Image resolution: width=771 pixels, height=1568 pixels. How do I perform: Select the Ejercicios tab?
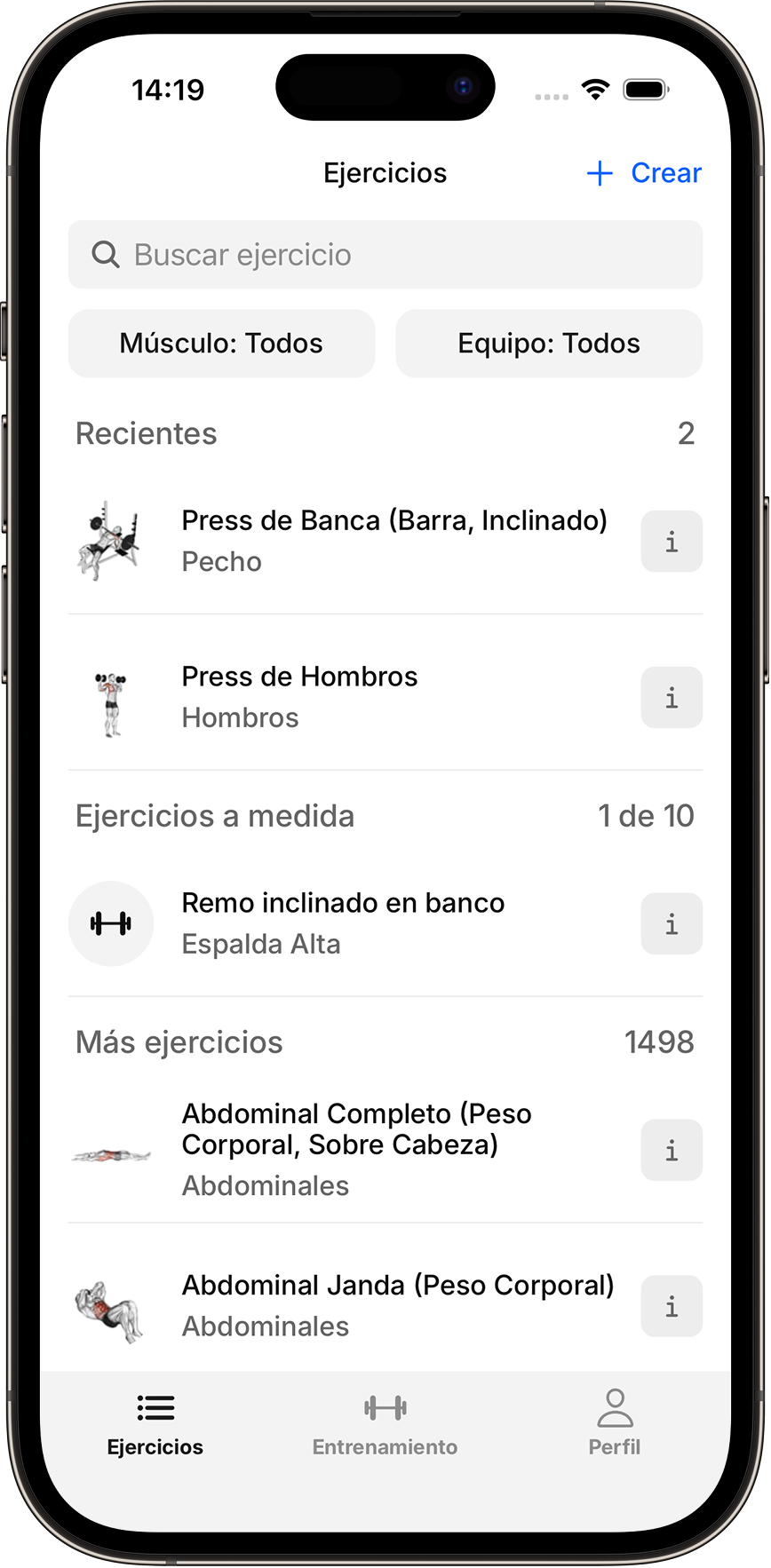coord(155,1423)
